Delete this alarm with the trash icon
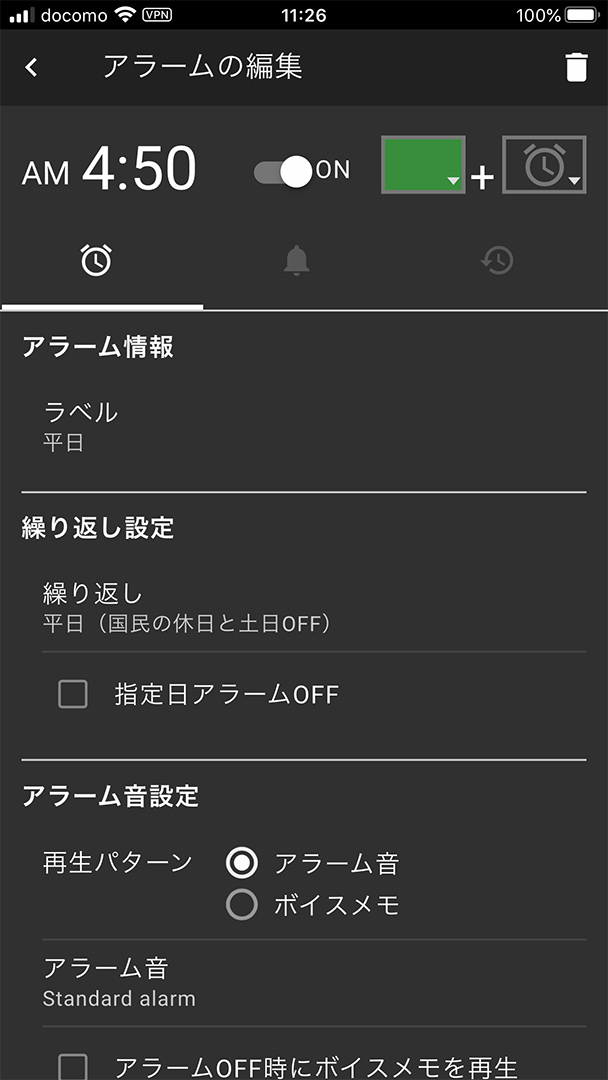This screenshot has height=1080, width=608. click(576, 68)
